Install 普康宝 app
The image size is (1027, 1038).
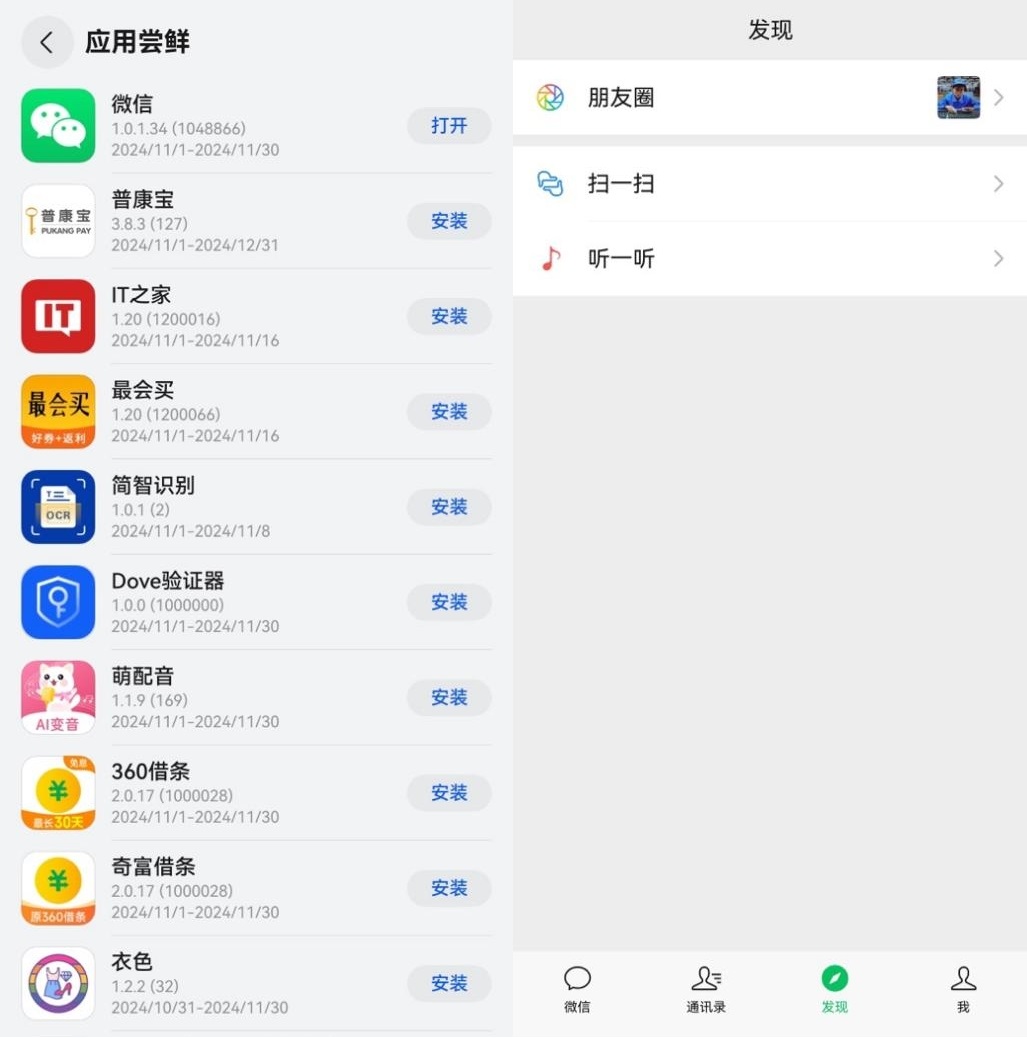click(449, 221)
